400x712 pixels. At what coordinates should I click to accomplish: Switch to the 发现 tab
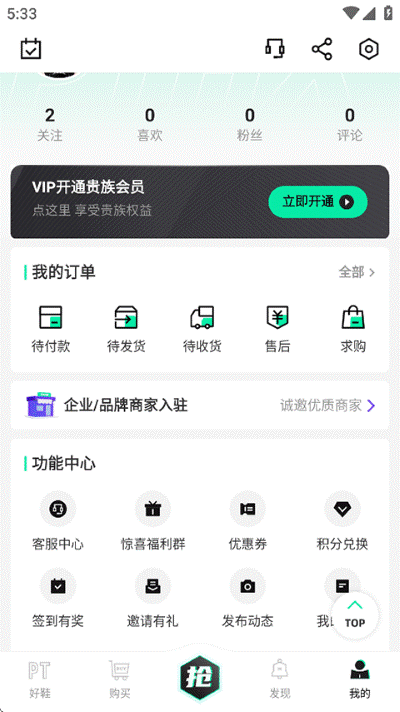pos(280,680)
